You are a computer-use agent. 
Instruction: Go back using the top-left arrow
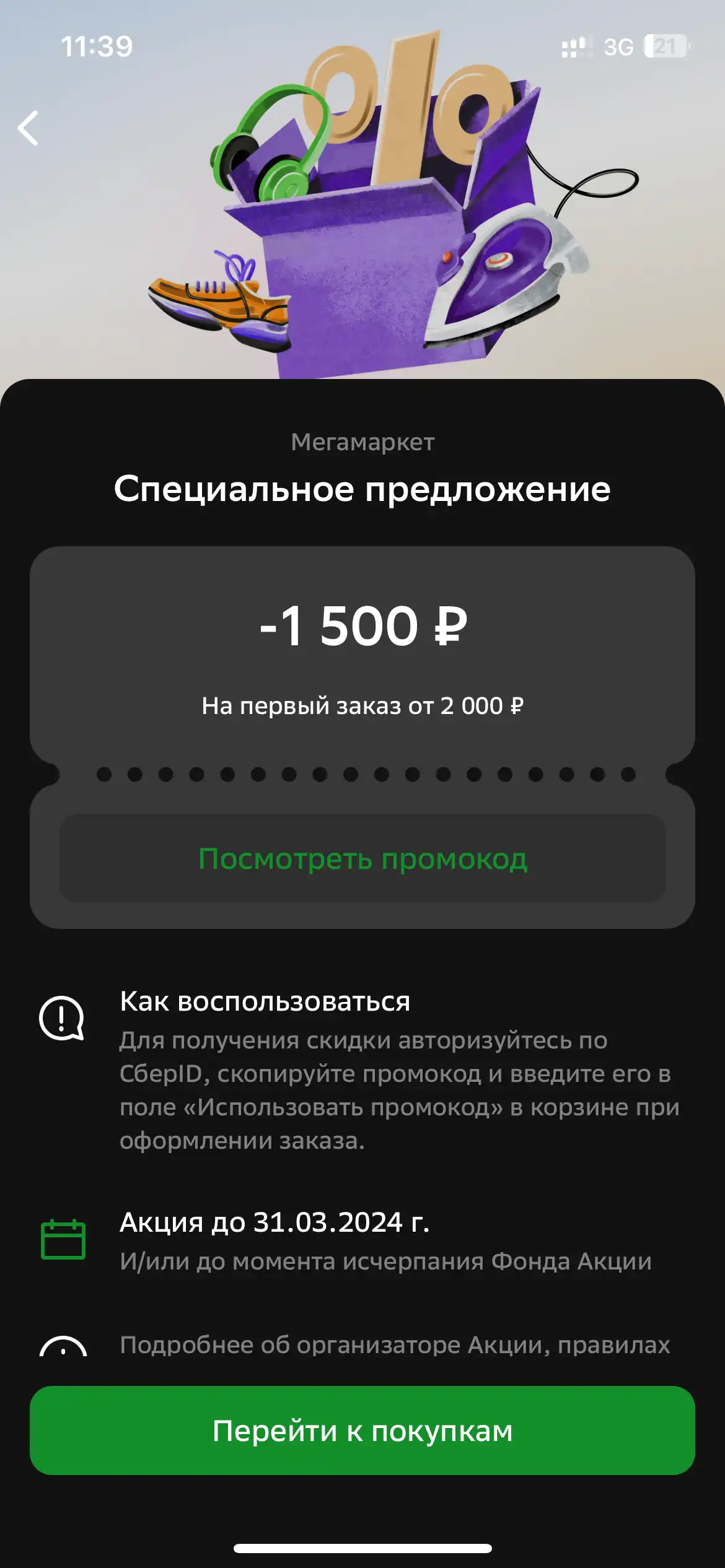click(x=29, y=128)
